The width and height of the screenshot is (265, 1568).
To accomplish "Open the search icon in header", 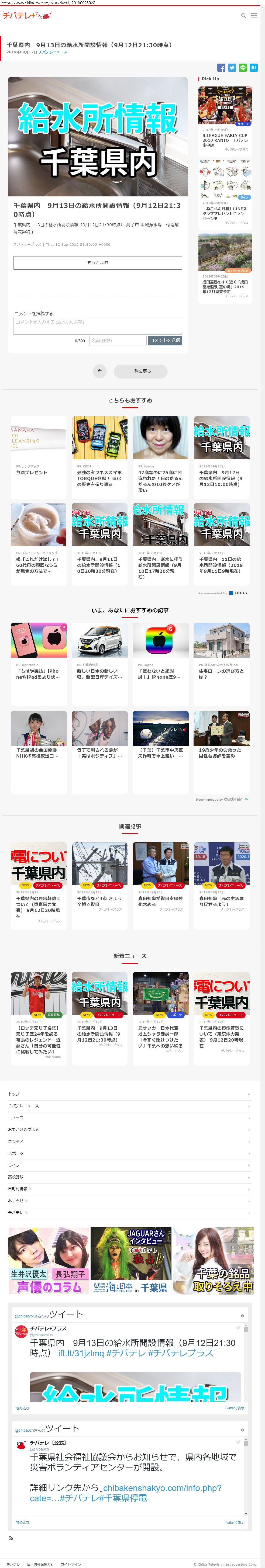I will click(x=244, y=16).
